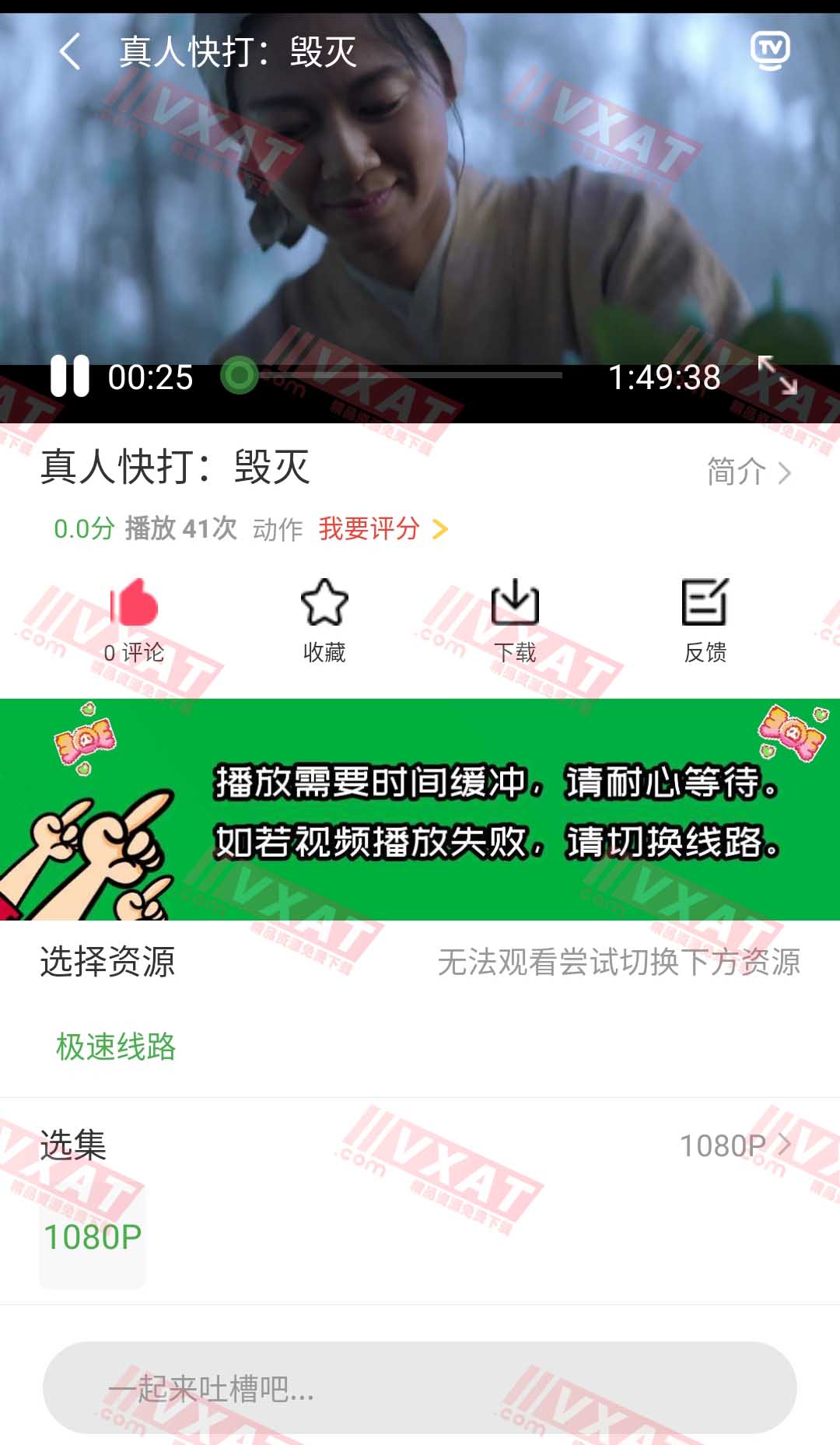Screen dimensions: 840x1445
Task: Like the video with the thumbs-up icon
Action: 134,603
